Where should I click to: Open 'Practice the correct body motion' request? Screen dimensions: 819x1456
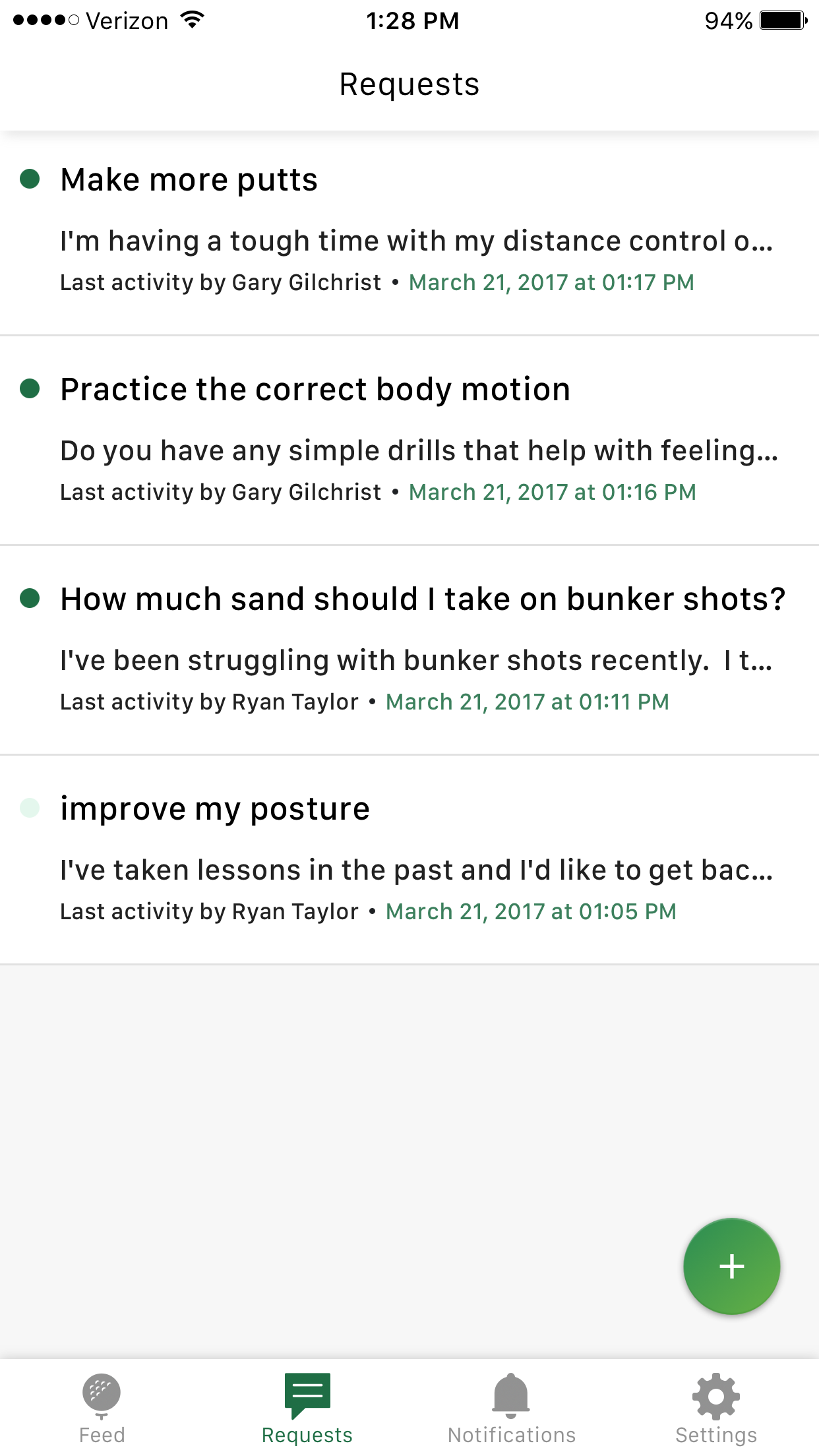(x=409, y=440)
